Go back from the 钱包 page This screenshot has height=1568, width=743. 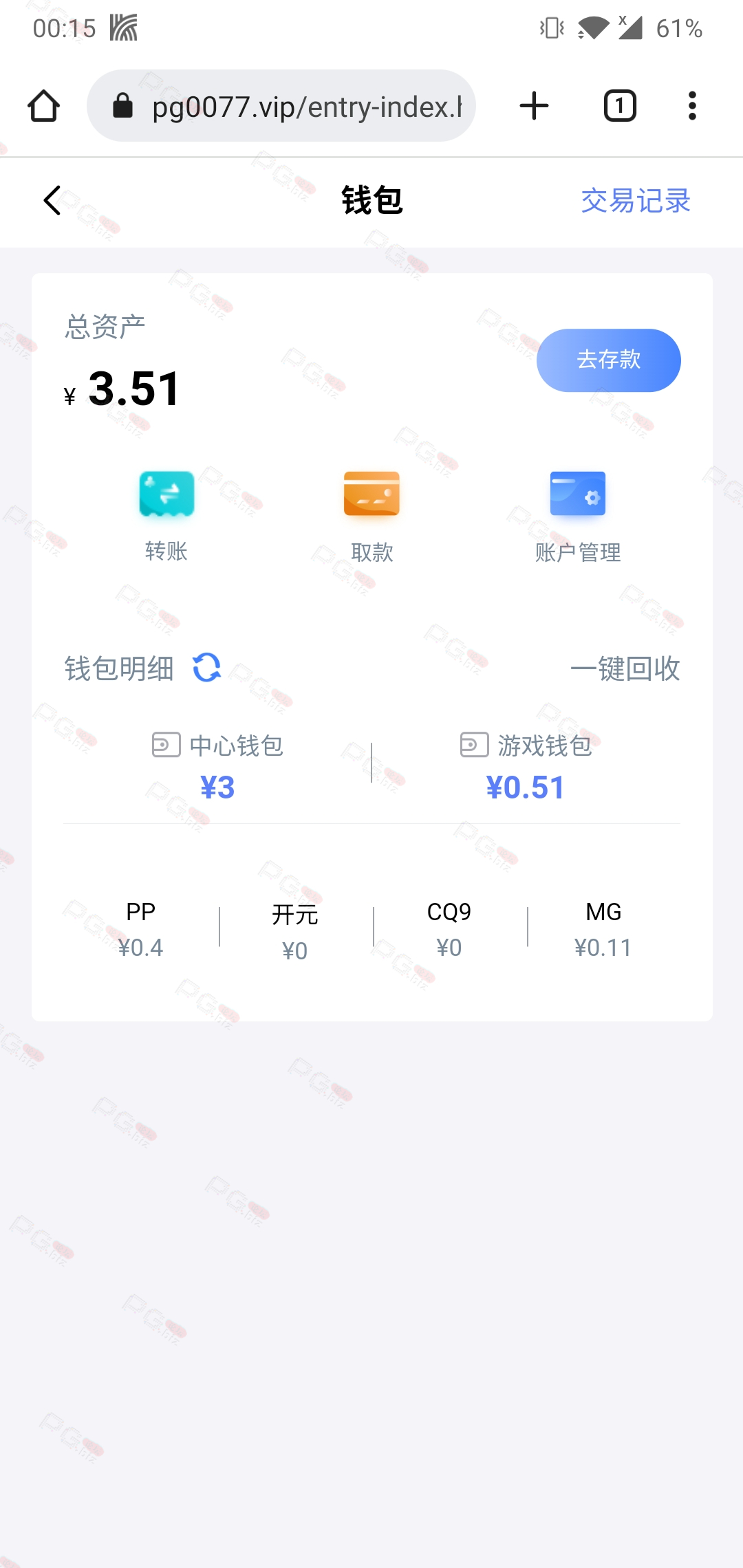tap(52, 201)
